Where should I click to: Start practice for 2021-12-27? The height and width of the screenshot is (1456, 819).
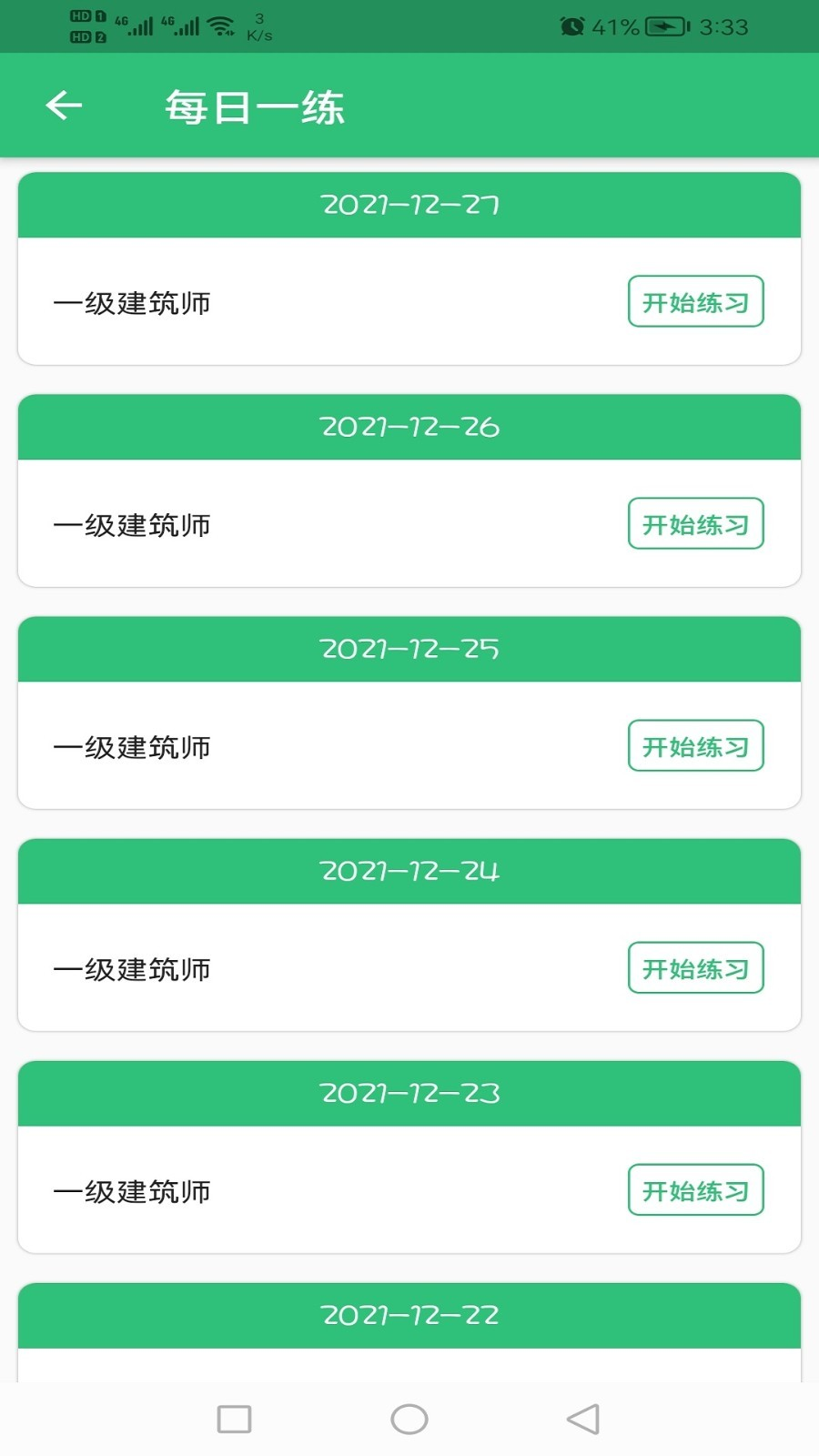(695, 302)
